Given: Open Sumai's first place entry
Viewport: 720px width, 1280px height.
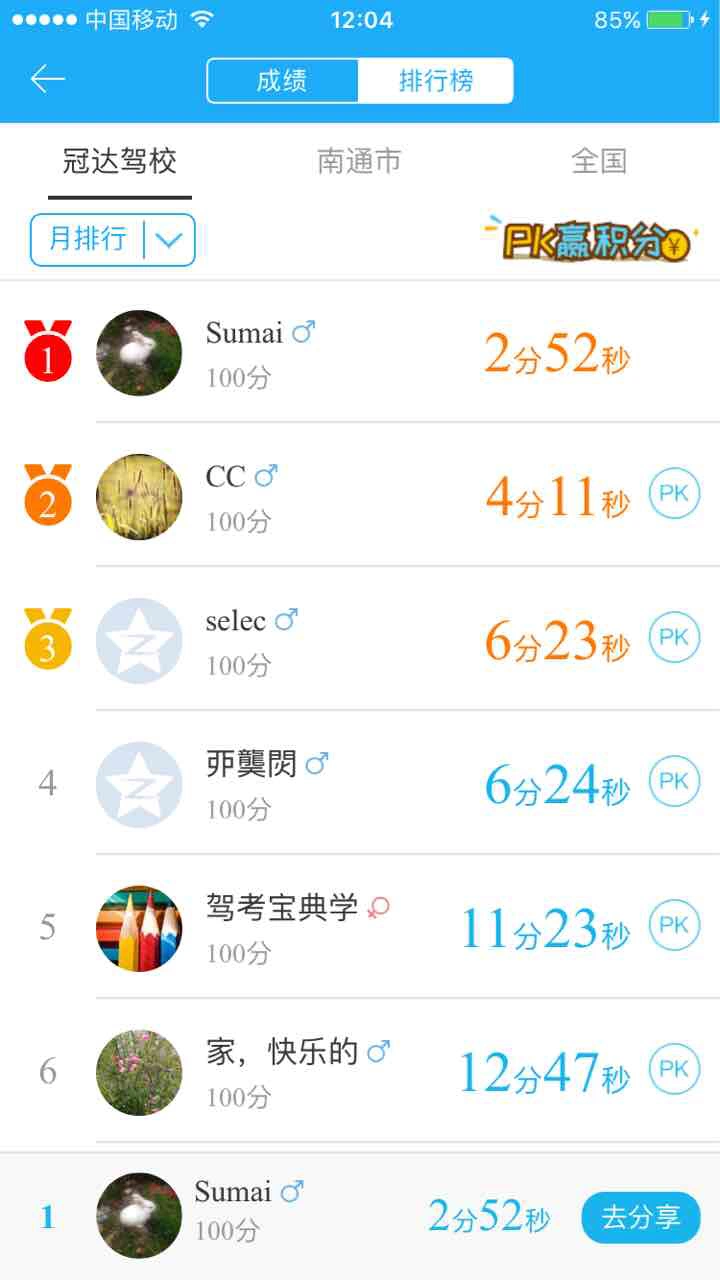Looking at the screenshot, I should point(360,352).
